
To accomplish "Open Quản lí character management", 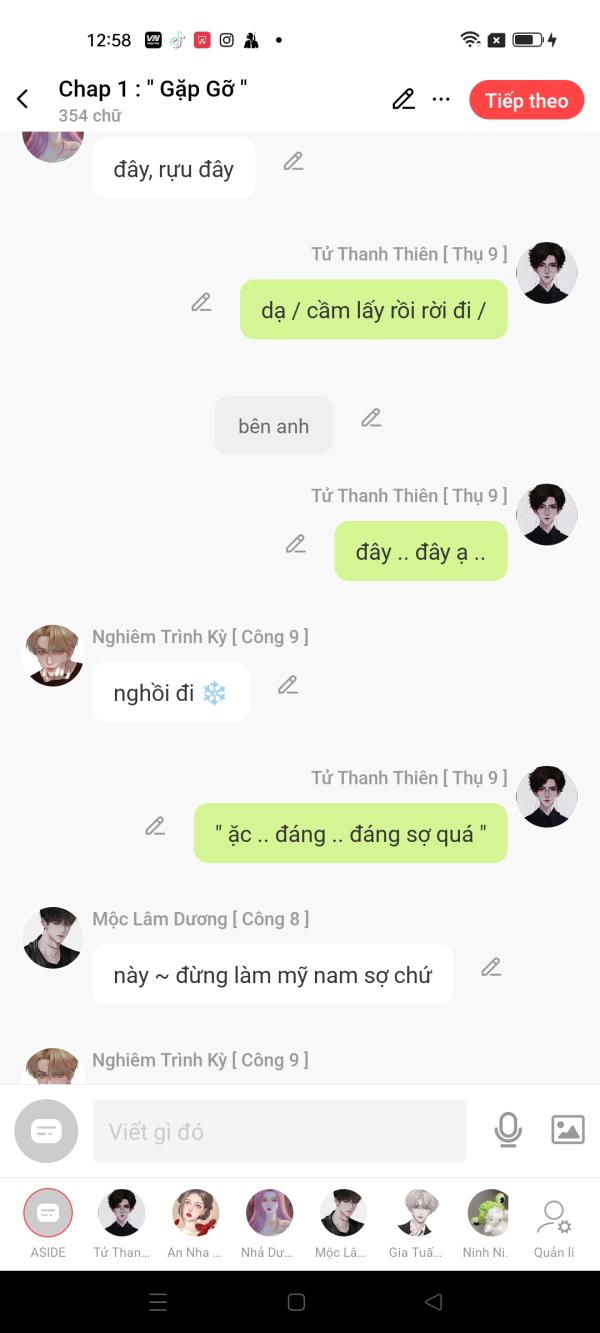I will point(553,1222).
